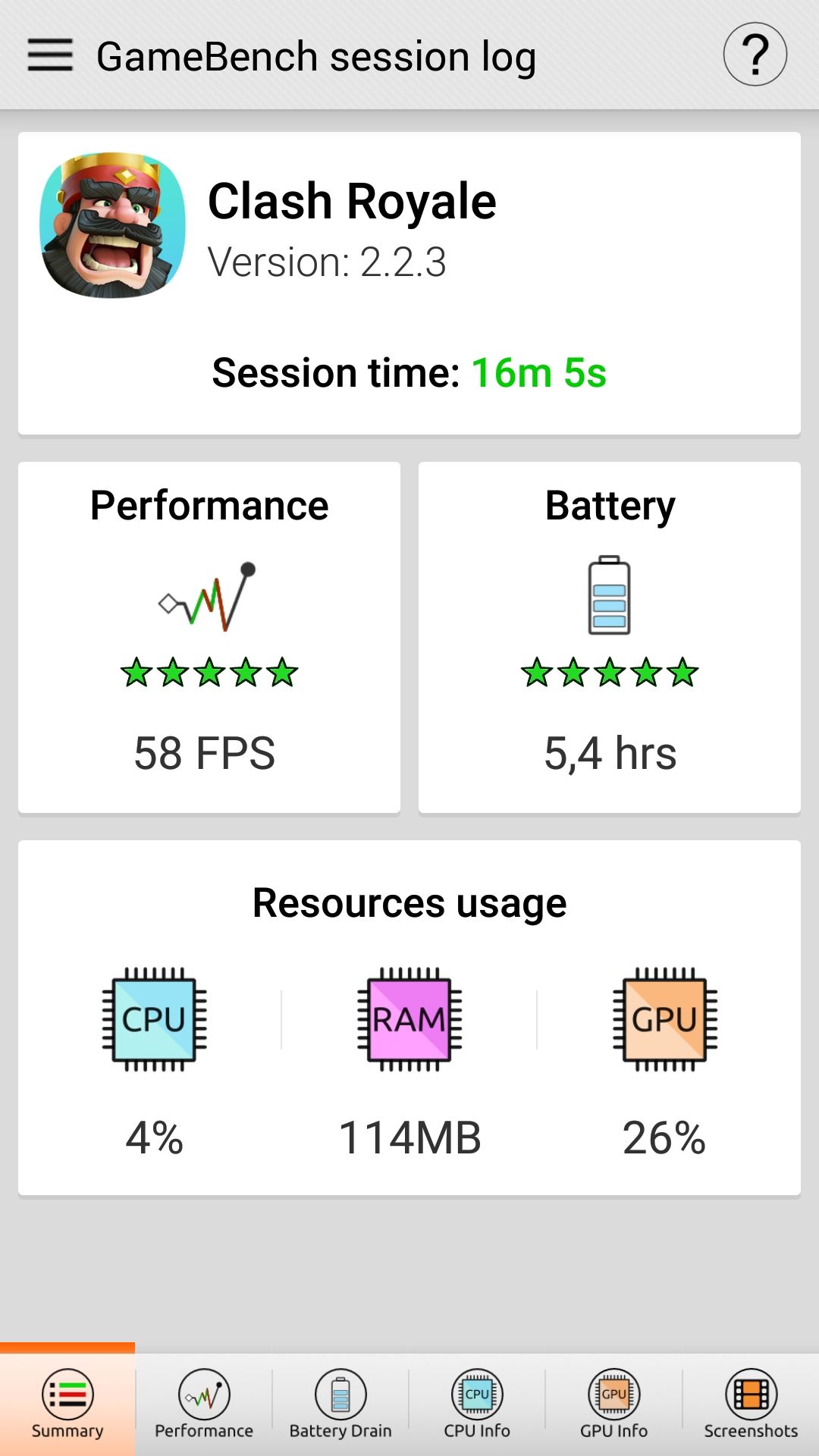Open the hamburger navigation menu
Screen dimensions: 819x1456
[x=50, y=55]
